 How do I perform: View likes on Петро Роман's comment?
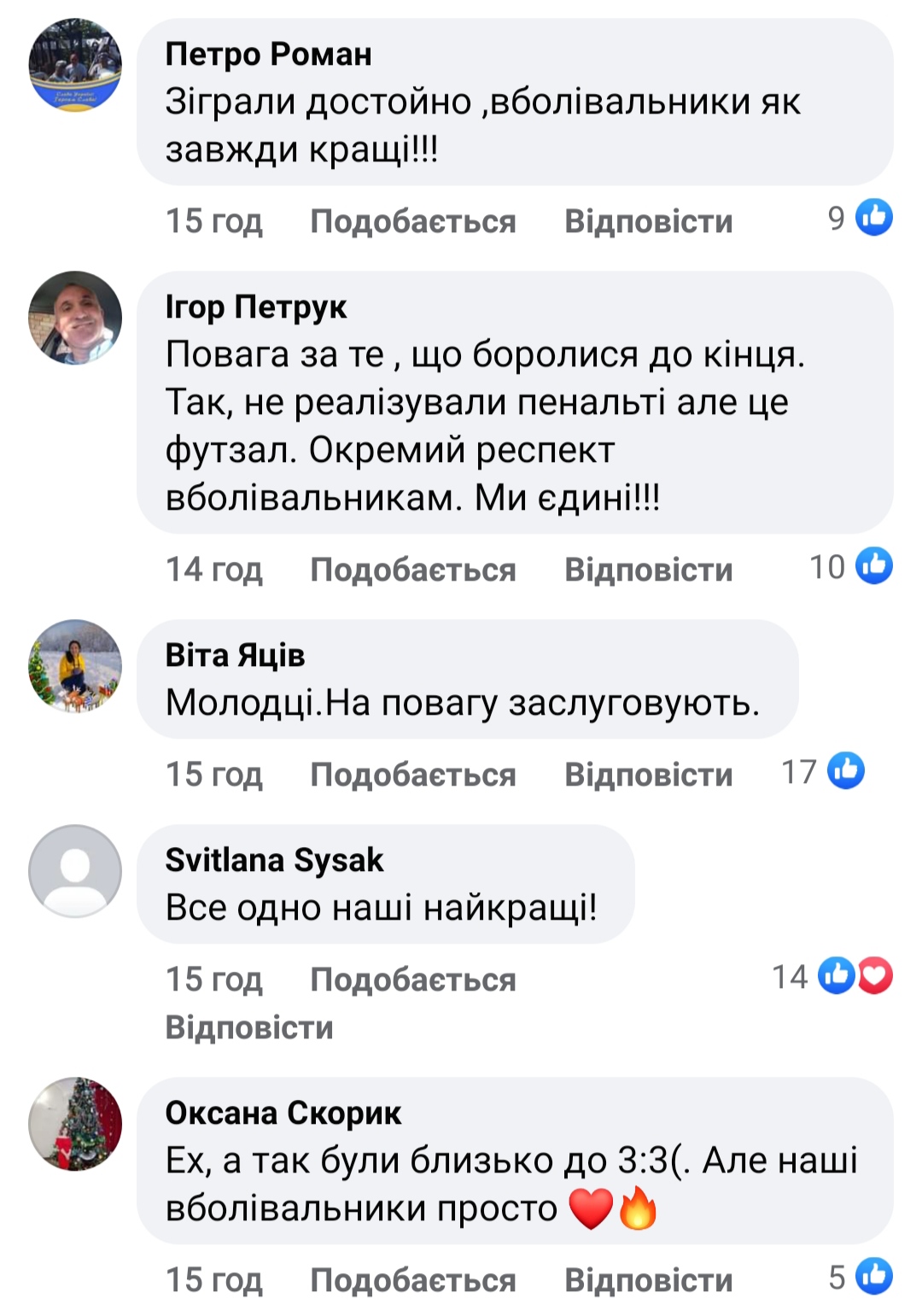click(x=861, y=219)
